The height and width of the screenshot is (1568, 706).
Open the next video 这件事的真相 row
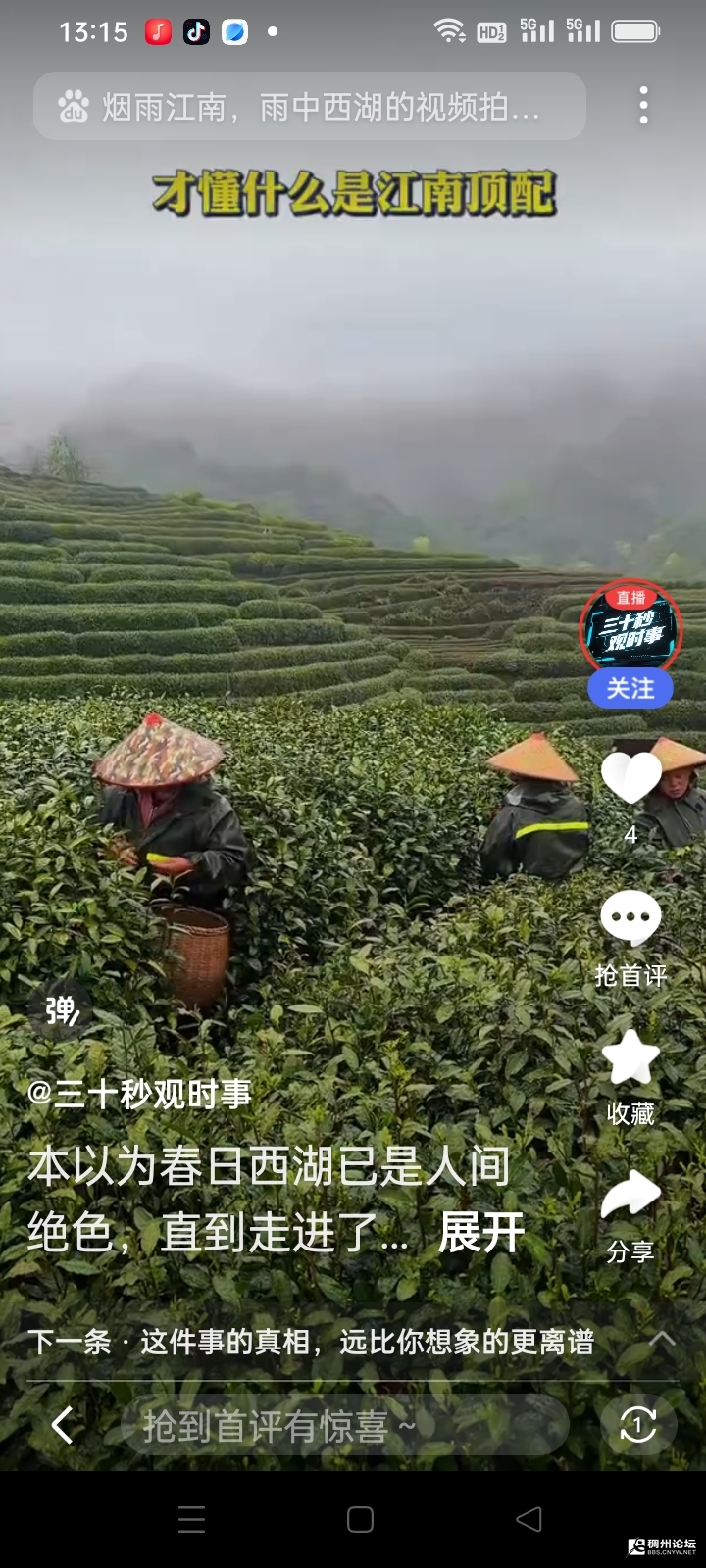tap(311, 1342)
